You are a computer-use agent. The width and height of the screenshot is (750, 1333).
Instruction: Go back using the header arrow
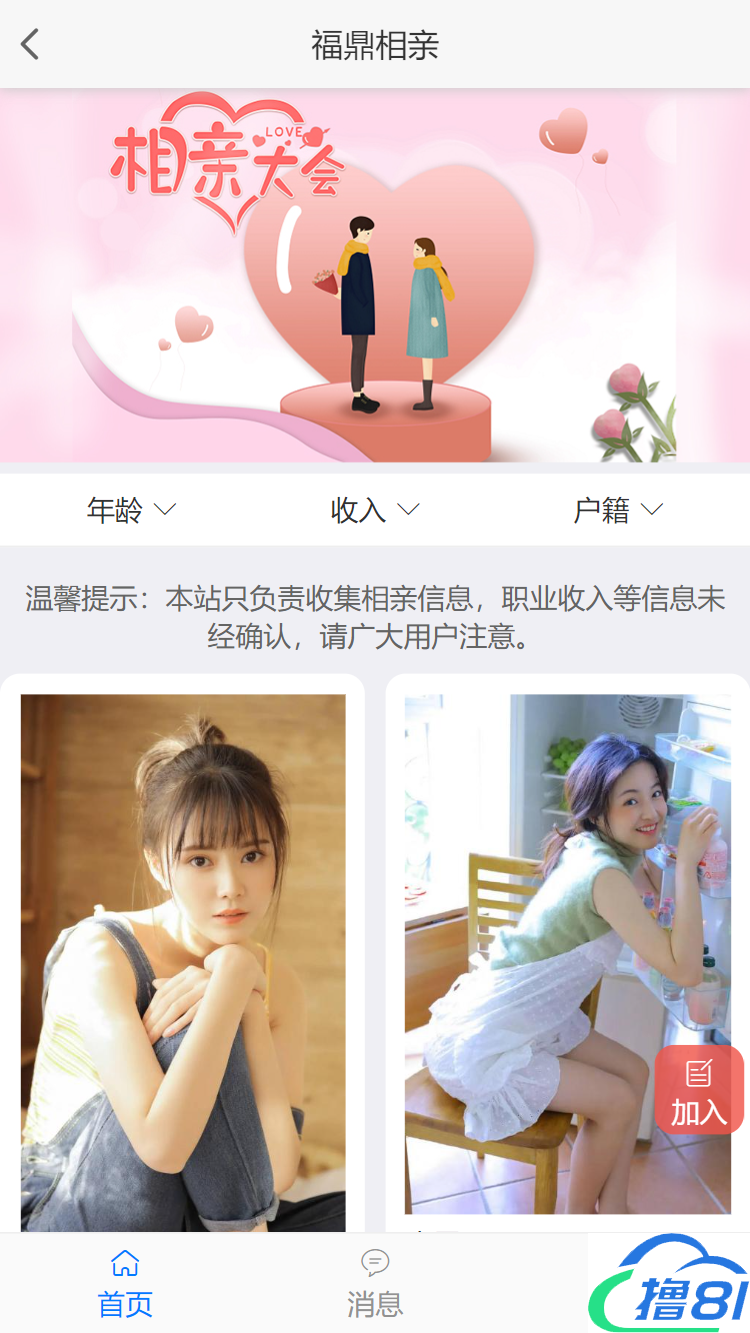30,44
